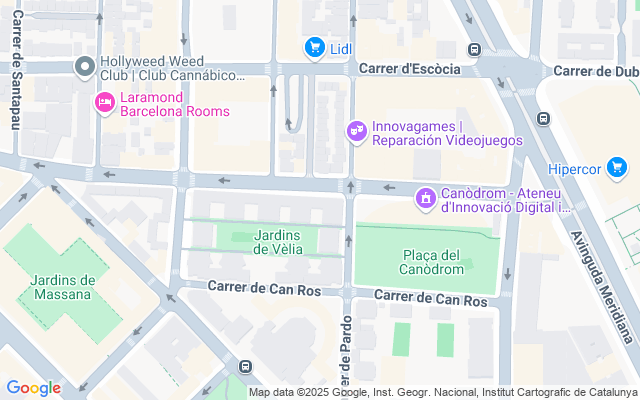Tap the bus stop icon on Carrer d'Escòcia
640x400 pixels.
coord(473,49)
